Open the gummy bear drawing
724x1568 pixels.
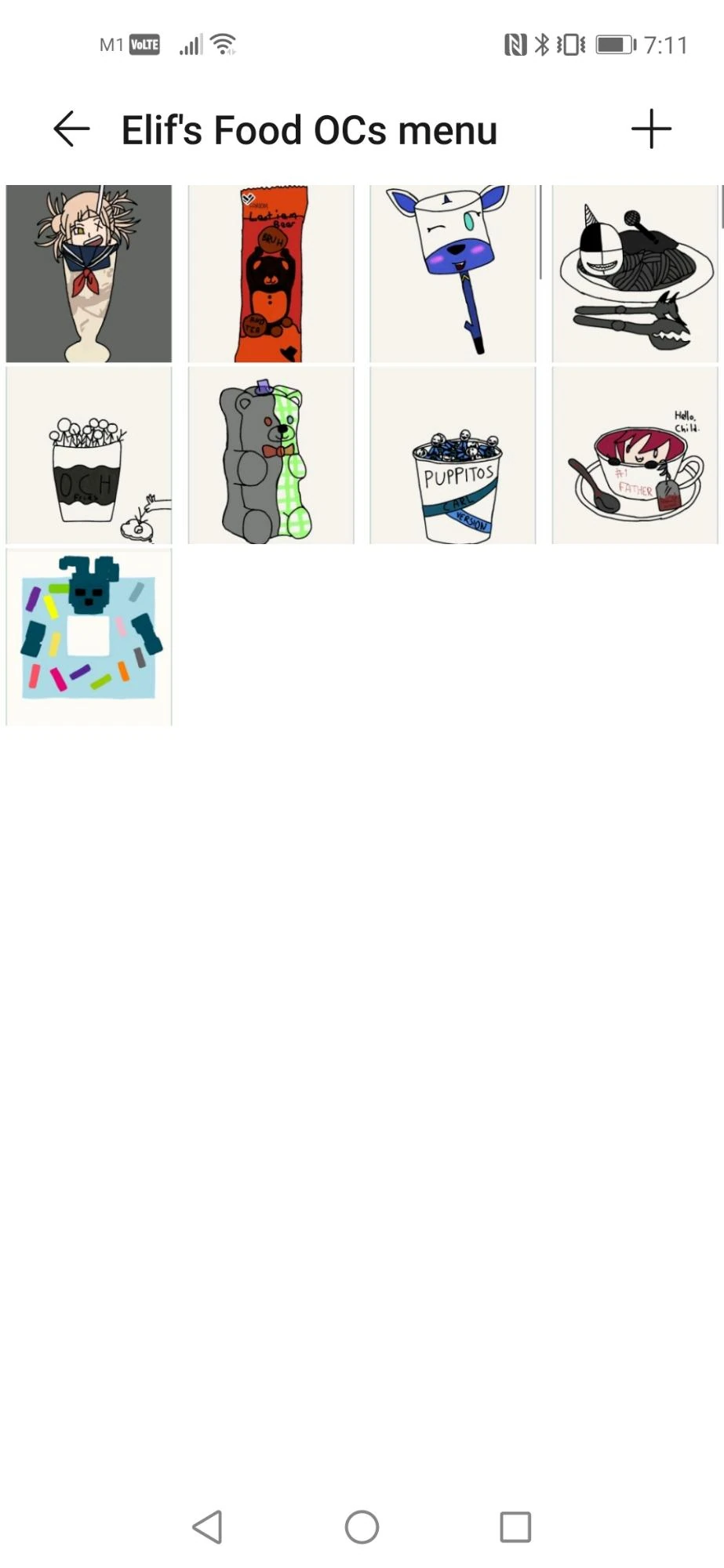[x=271, y=456]
